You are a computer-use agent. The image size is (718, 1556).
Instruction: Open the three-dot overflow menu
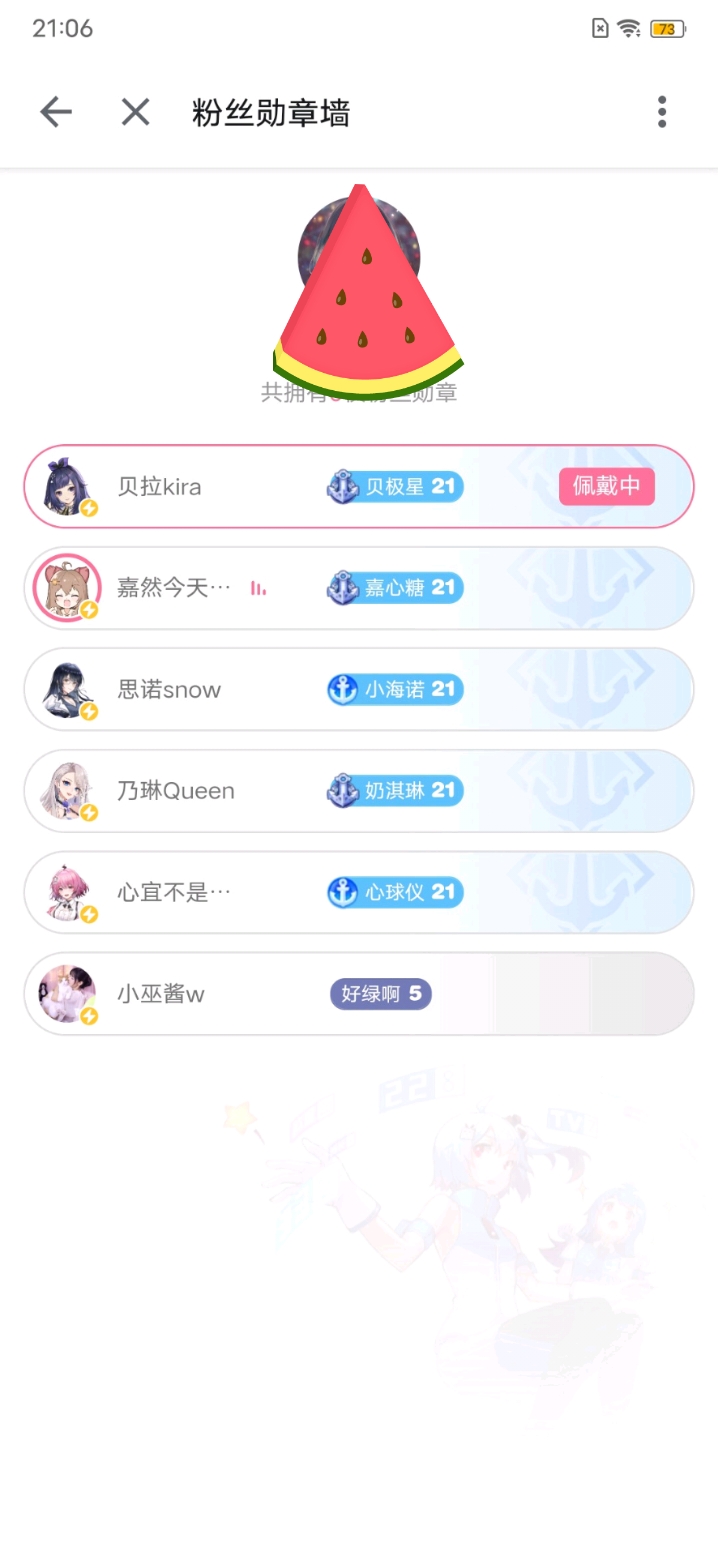click(661, 112)
